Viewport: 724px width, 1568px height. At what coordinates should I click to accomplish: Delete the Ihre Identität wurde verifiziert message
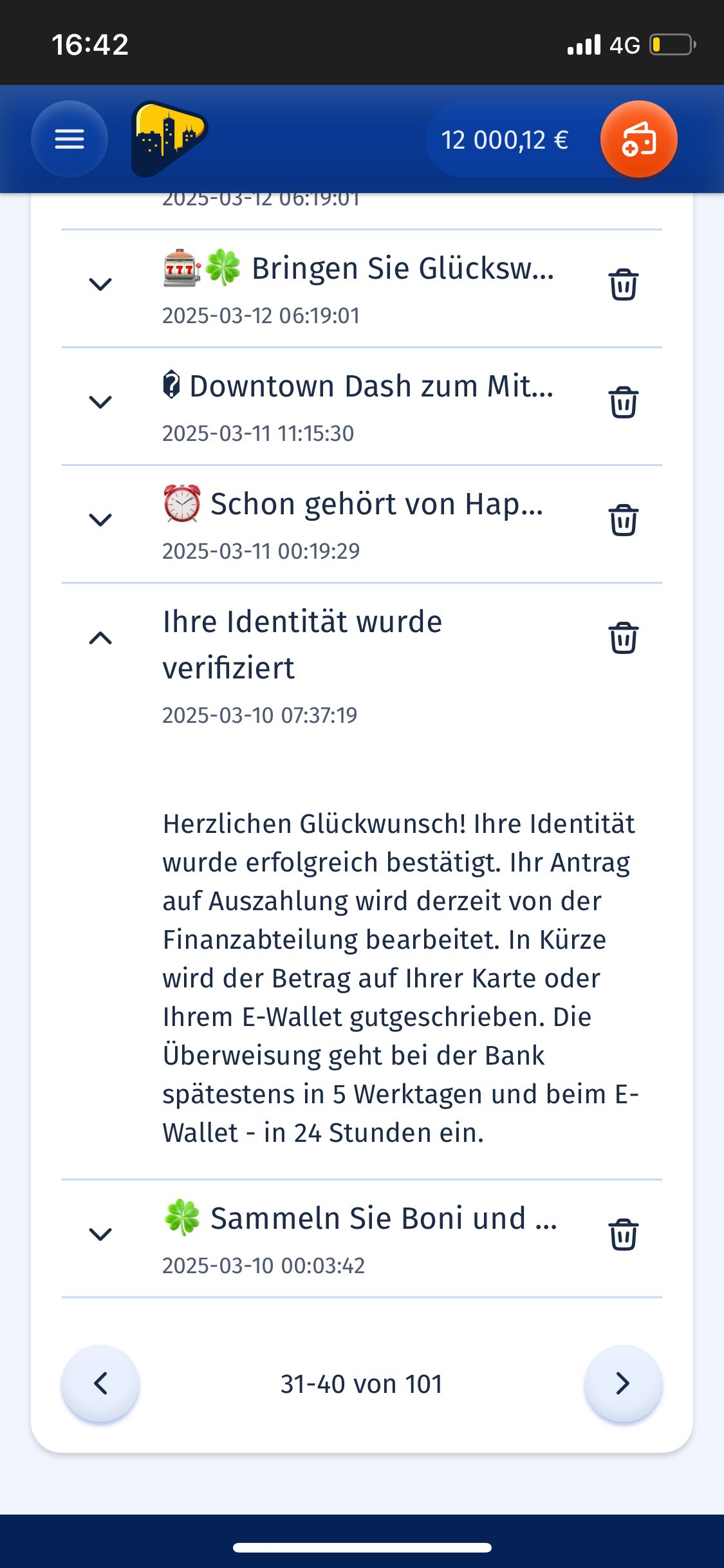point(623,638)
